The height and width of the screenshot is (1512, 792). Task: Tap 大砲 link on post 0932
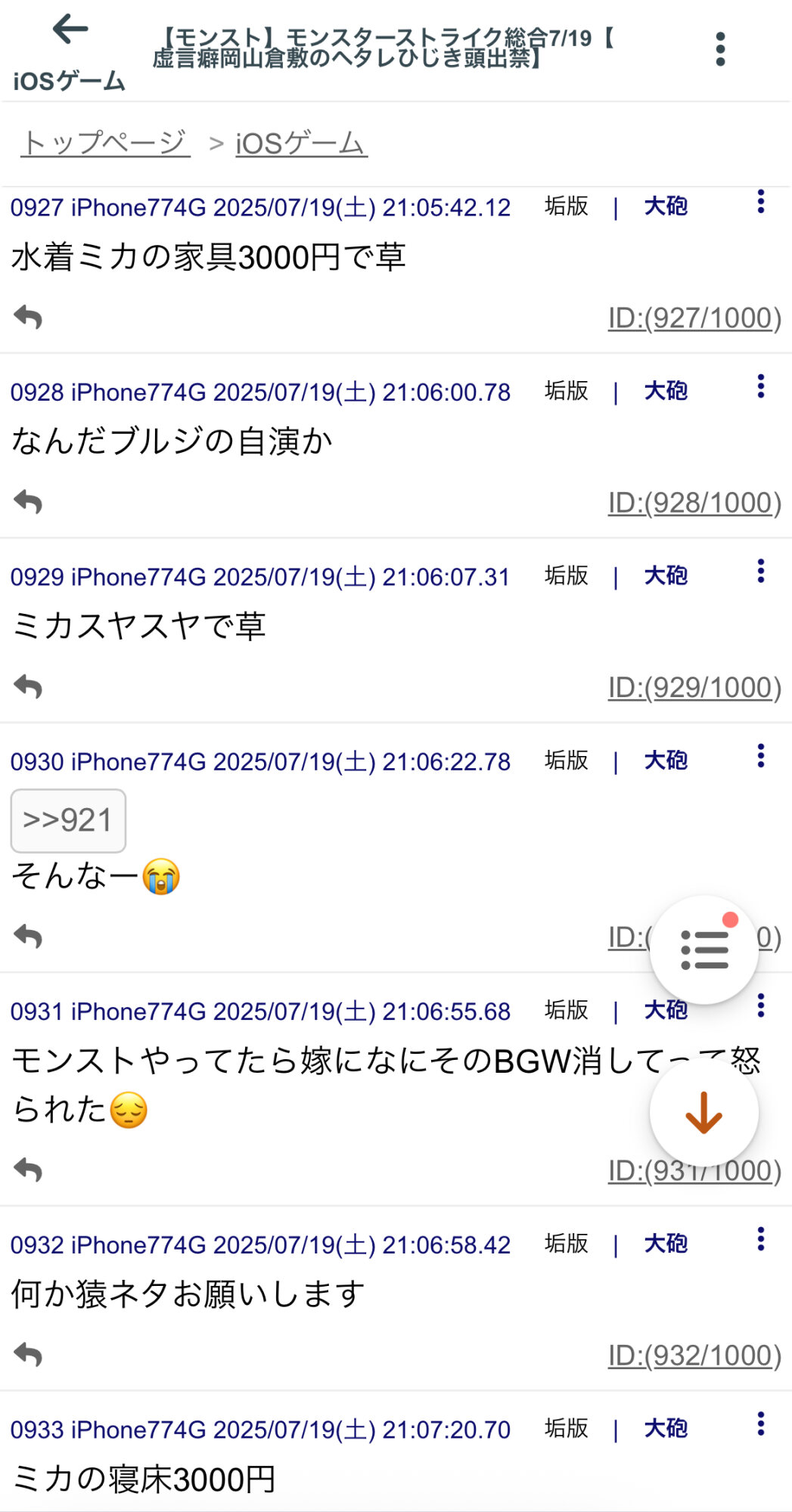click(666, 1244)
